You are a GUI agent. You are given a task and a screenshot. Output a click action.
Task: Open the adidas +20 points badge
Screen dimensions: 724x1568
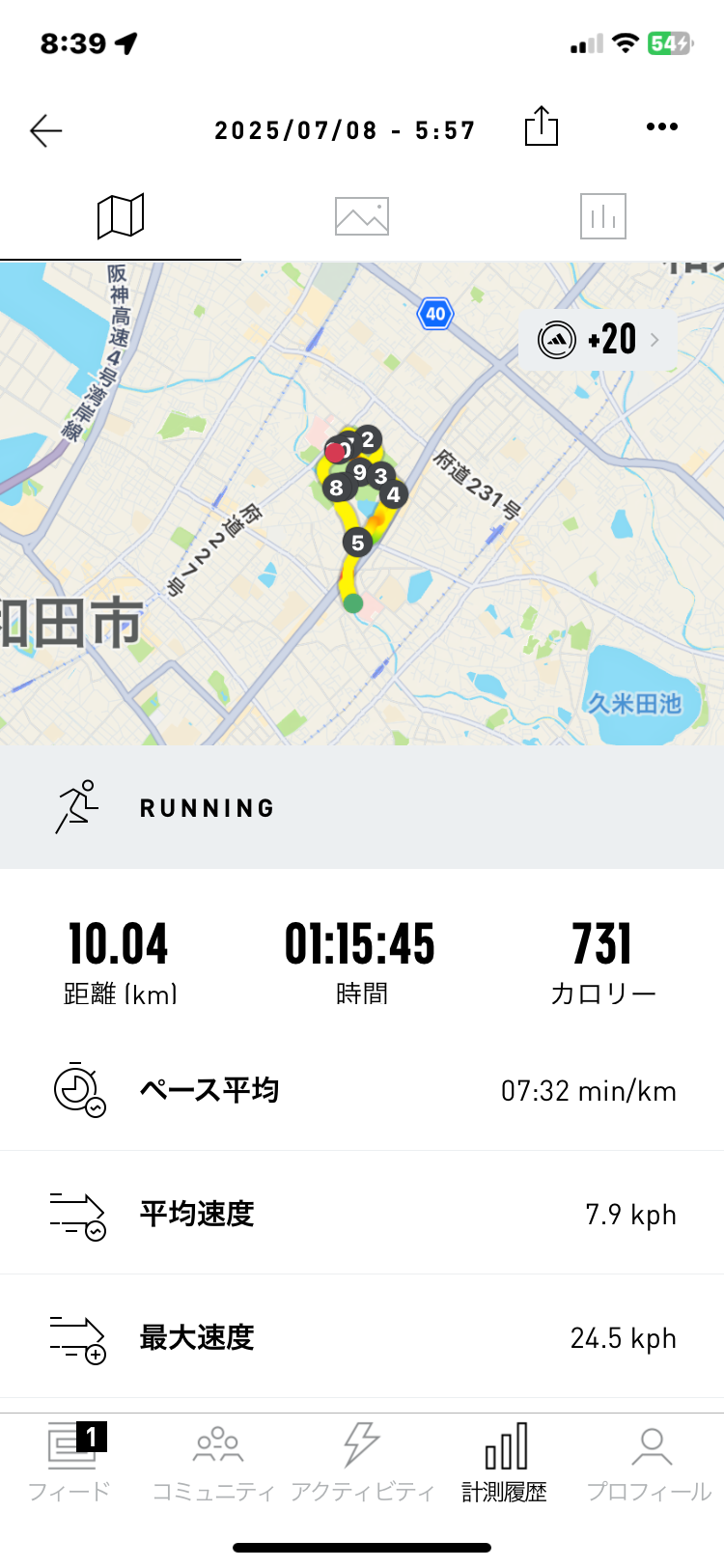coord(599,339)
